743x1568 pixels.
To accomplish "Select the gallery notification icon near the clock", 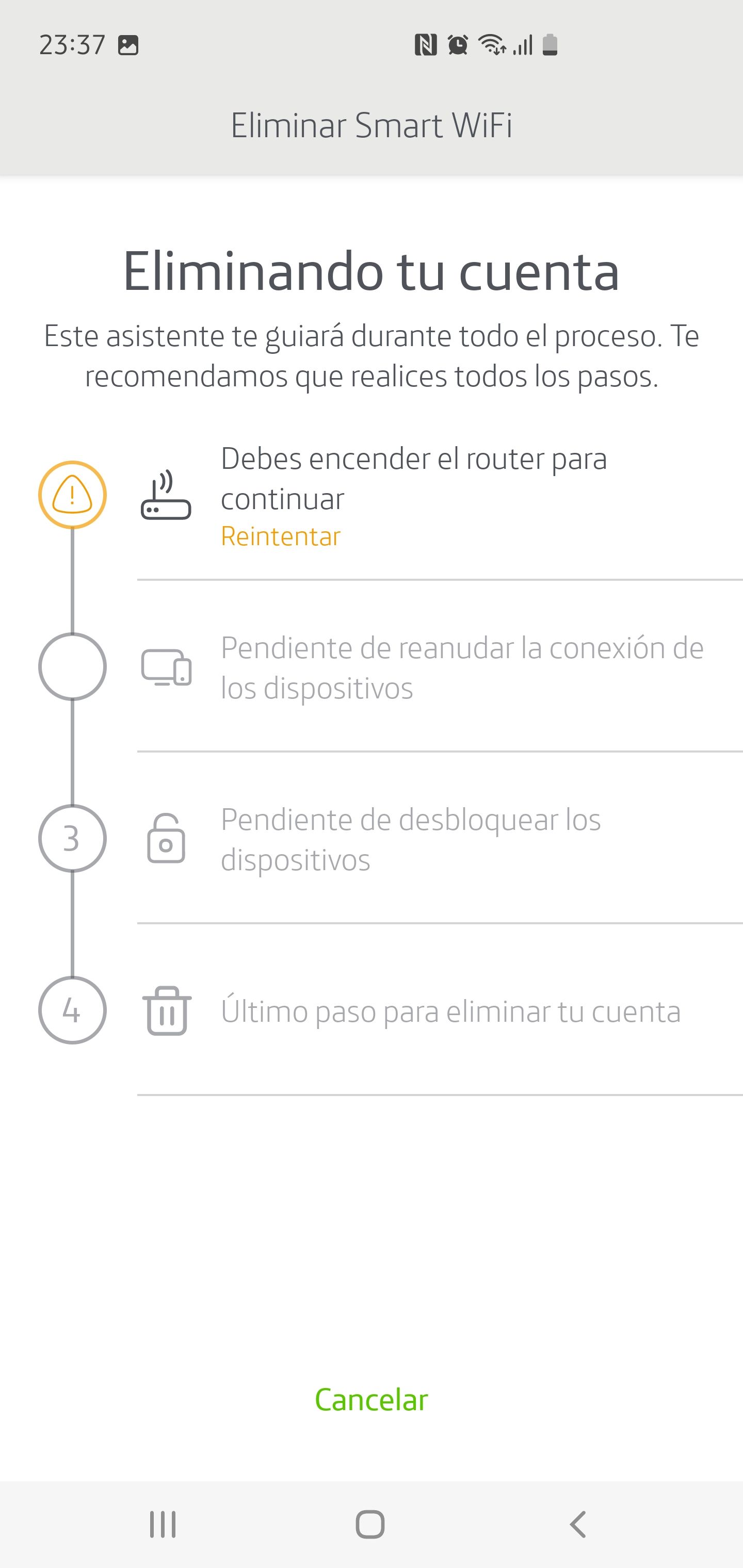I will 129,44.
